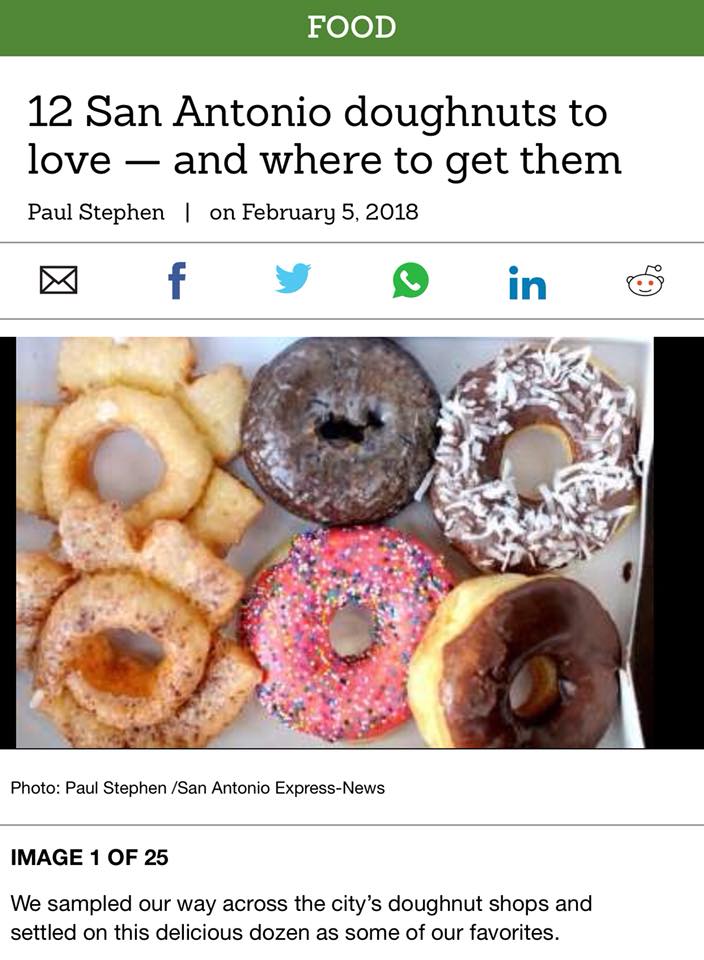Open the doughnut gallery photo
Screen dimensions: 704x960
(x=335, y=542)
